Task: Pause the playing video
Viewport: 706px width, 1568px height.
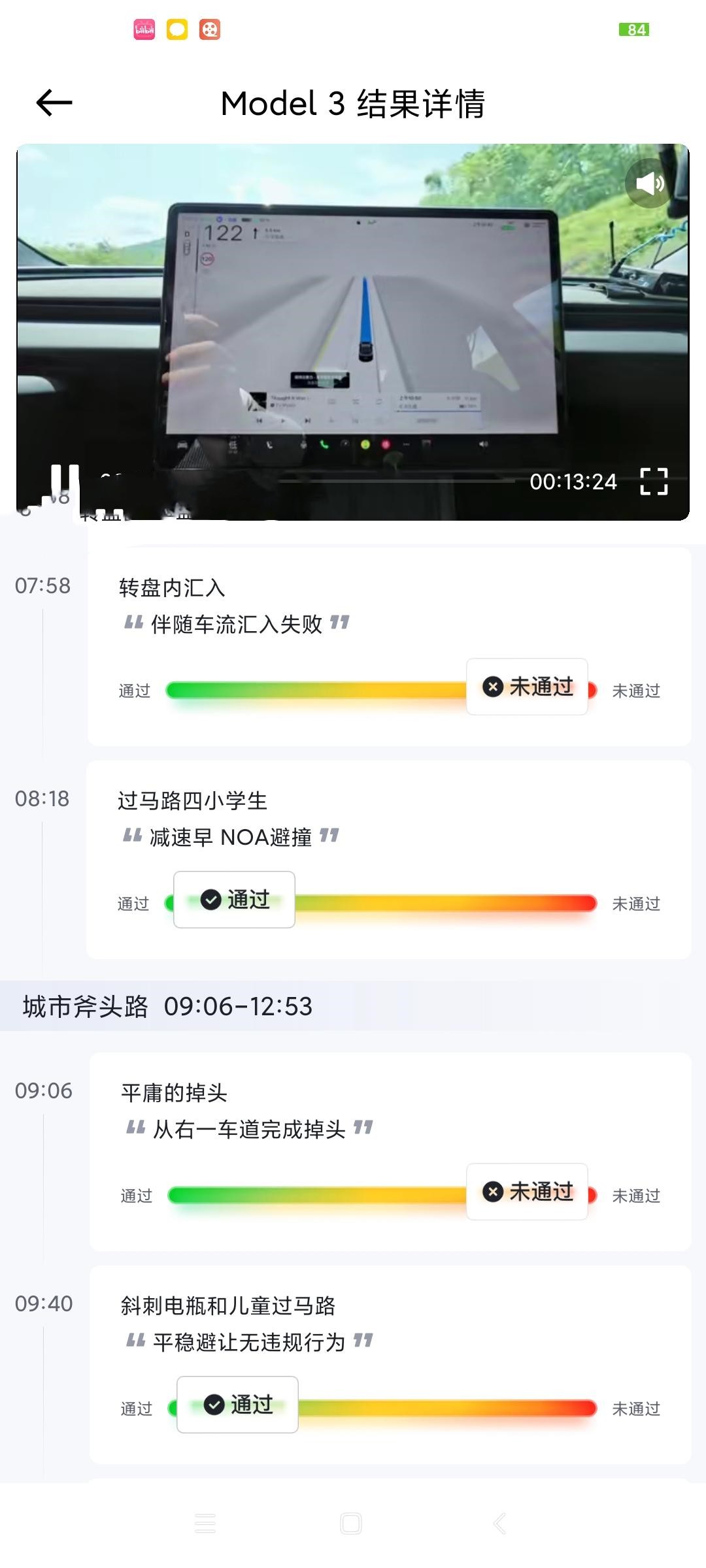Action: 65,481
